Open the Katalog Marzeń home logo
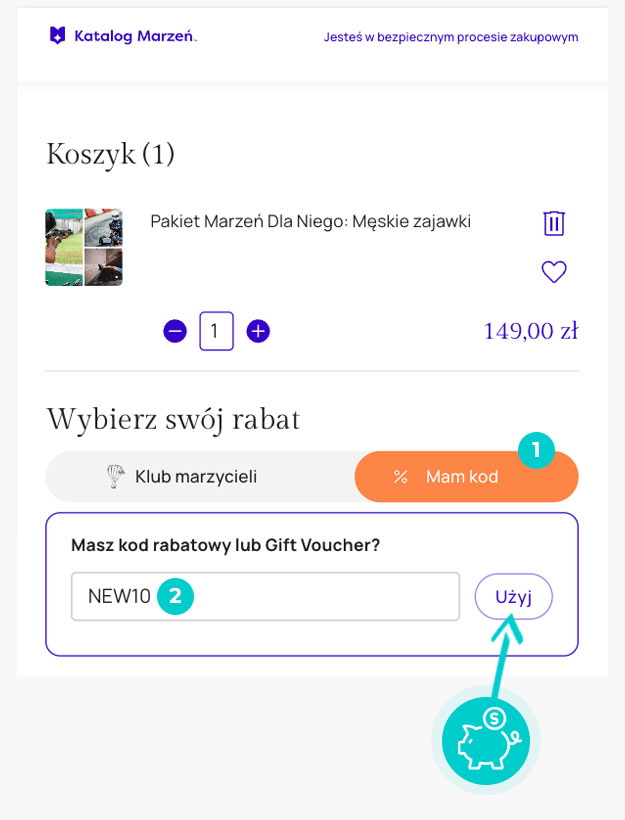This screenshot has width=625, height=820. tap(123, 37)
